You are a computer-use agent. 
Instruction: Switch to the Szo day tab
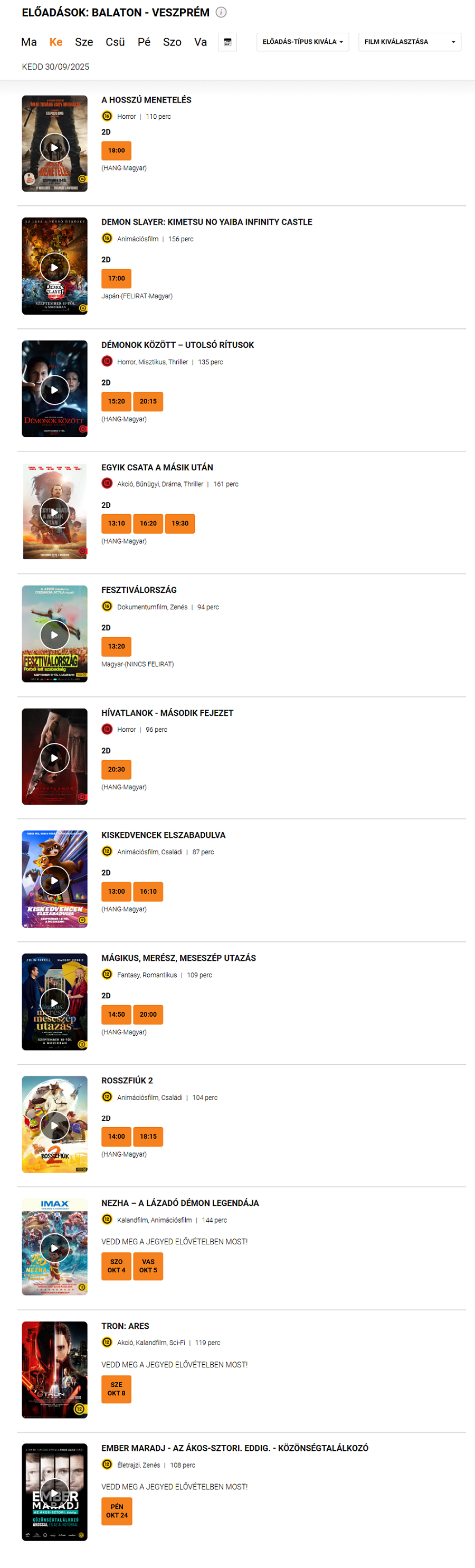pyautogui.click(x=172, y=42)
